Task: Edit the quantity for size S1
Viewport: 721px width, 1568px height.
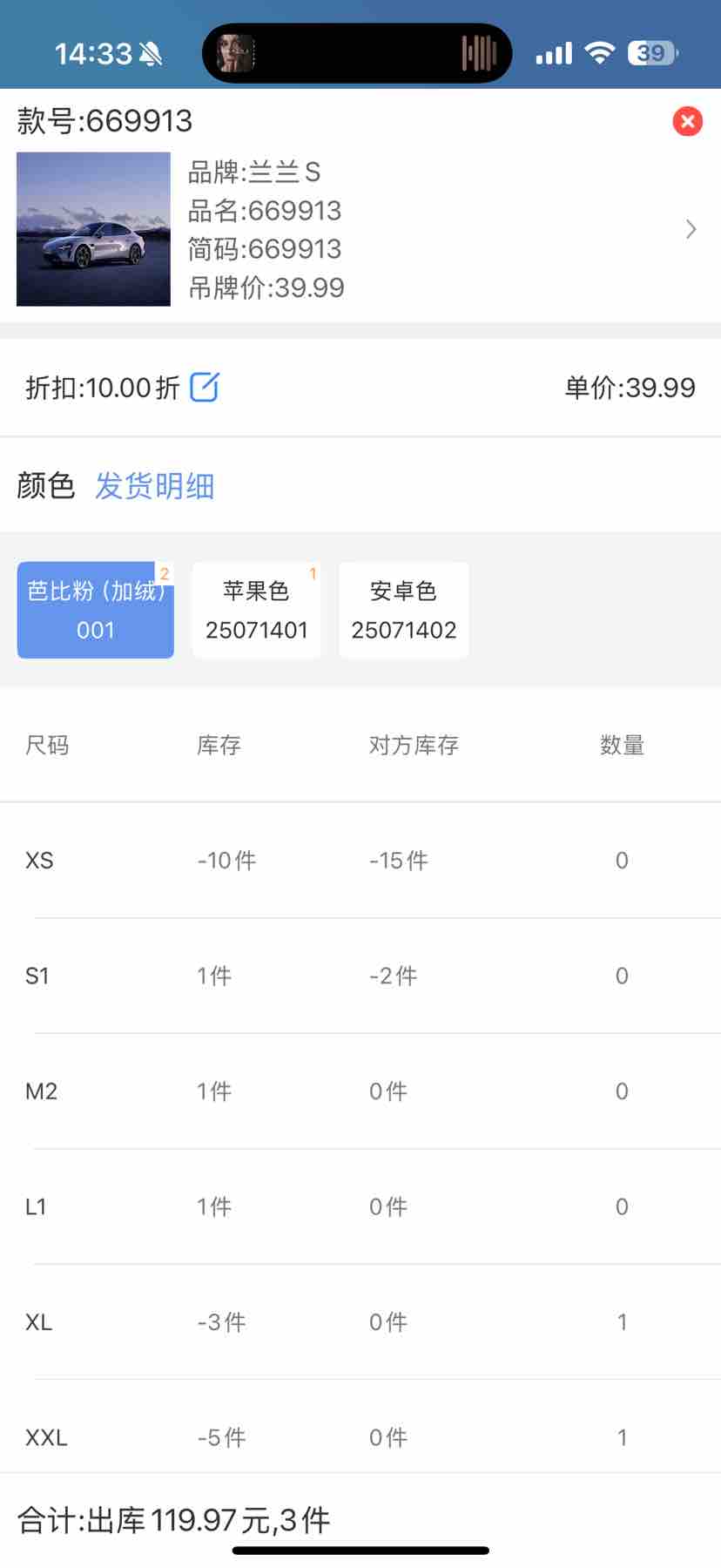Action: (622, 976)
